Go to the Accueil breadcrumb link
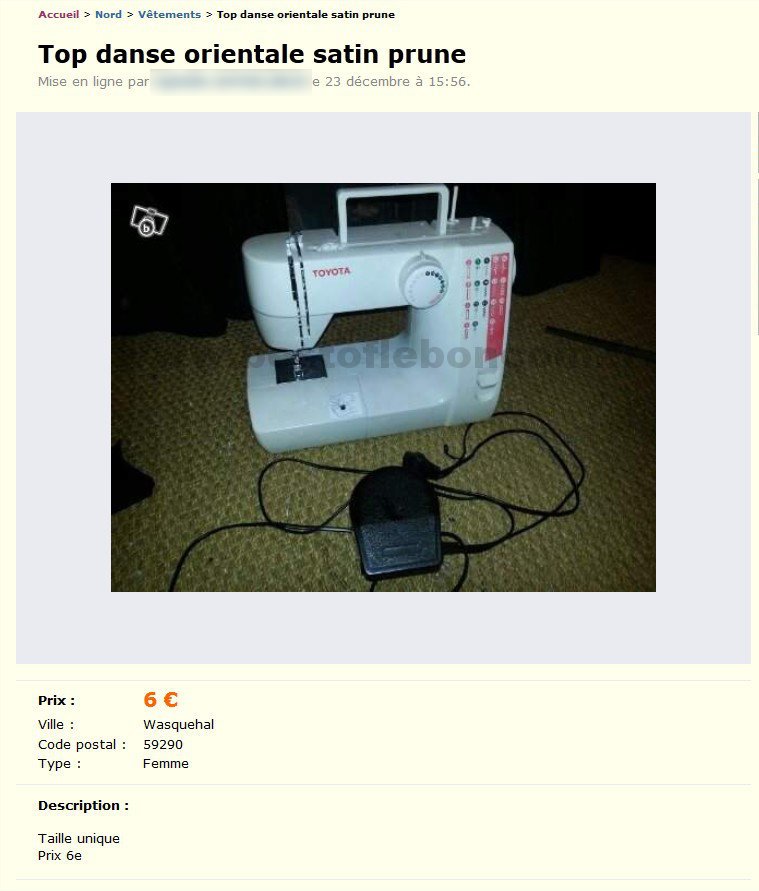Screen dimensions: 759x891 click(x=58, y=15)
